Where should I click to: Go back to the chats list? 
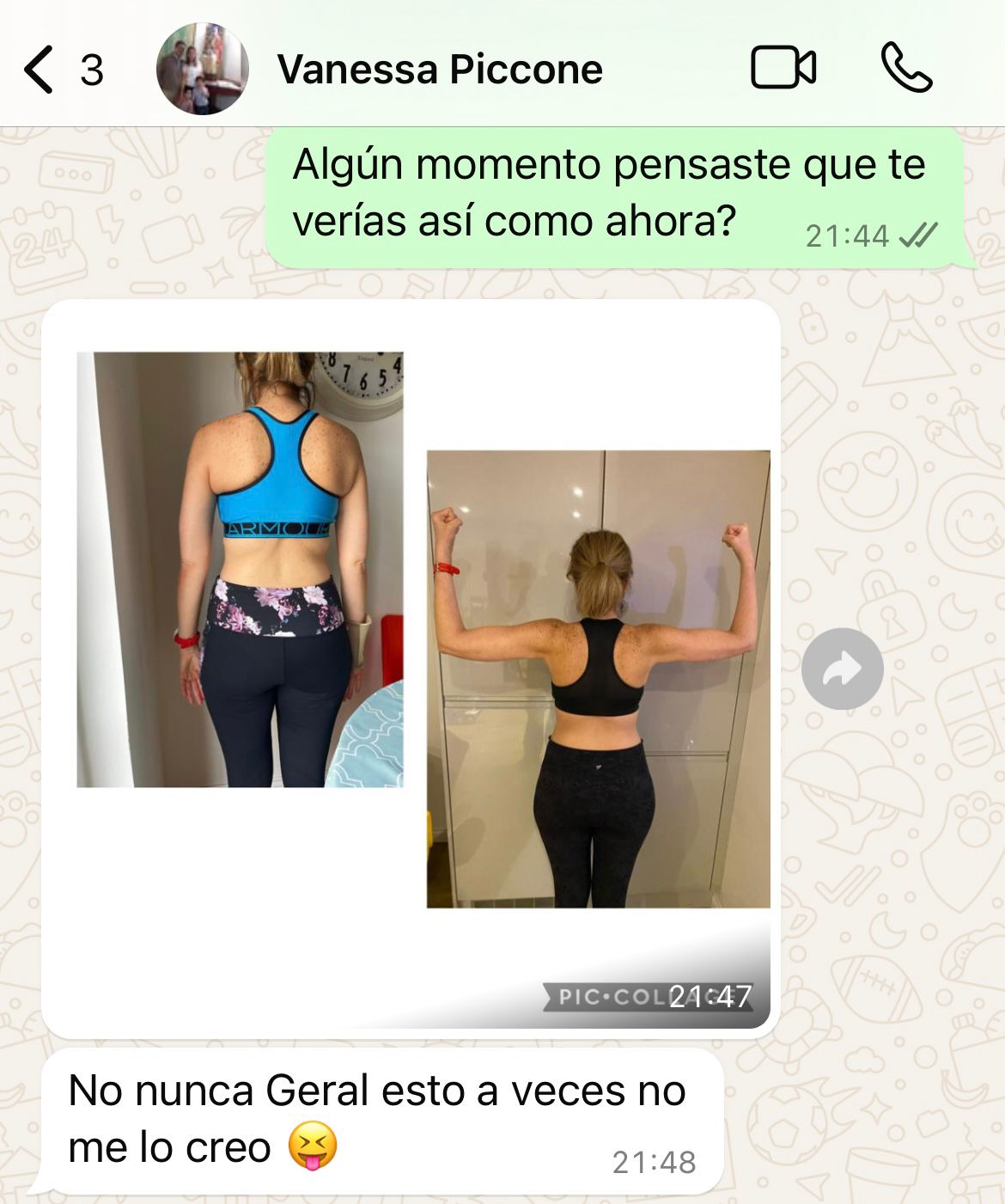tap(39, 69)
